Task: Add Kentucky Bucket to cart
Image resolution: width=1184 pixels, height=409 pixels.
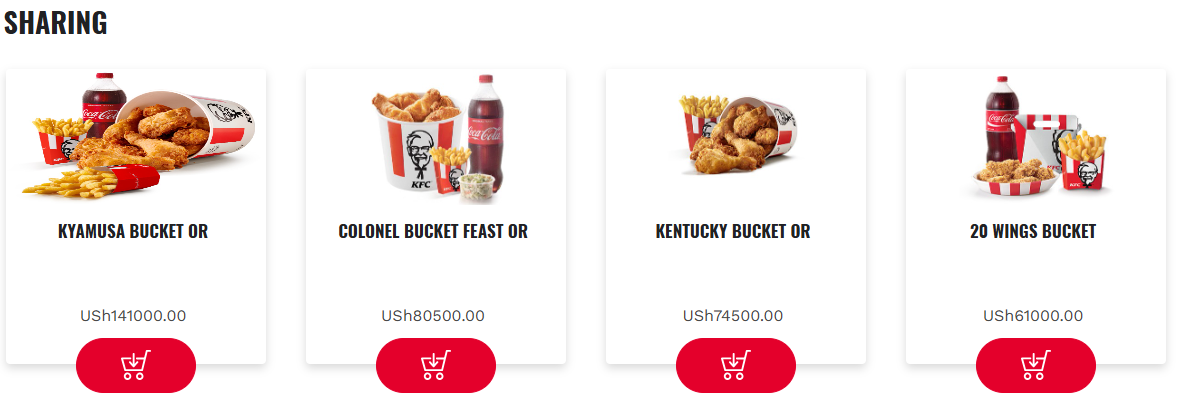Action: (x=736, y=365)
